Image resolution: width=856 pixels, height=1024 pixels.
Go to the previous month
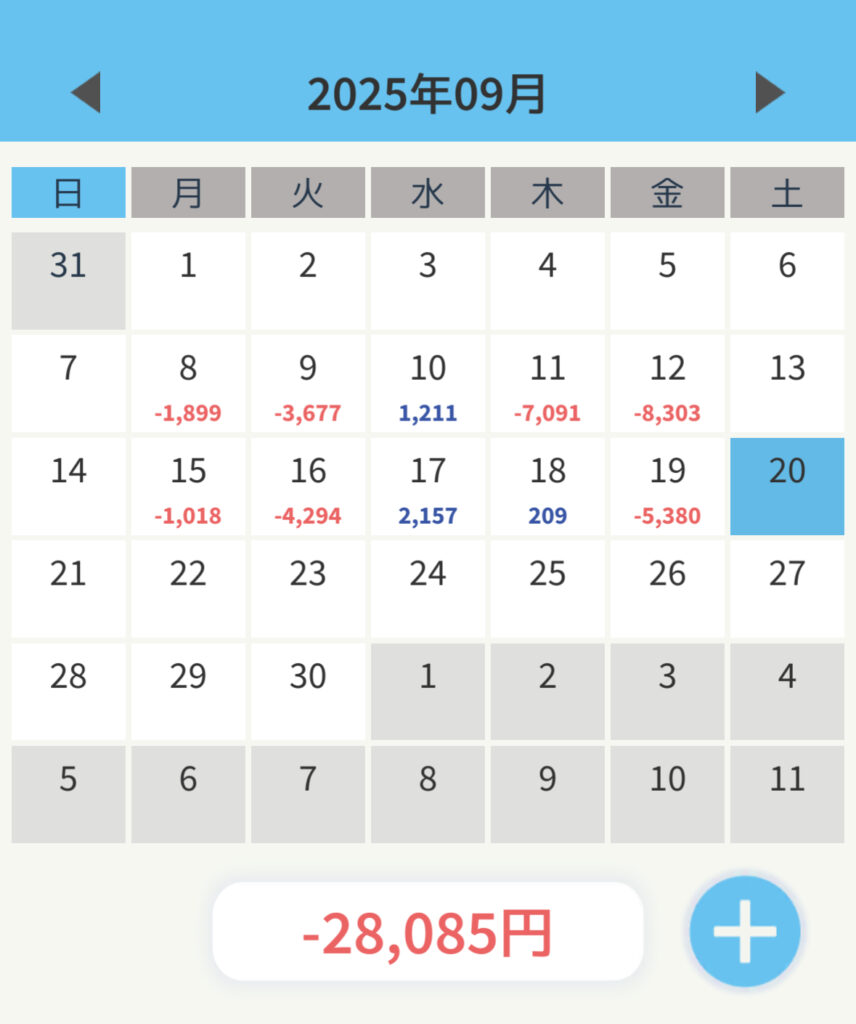(86, 93)
